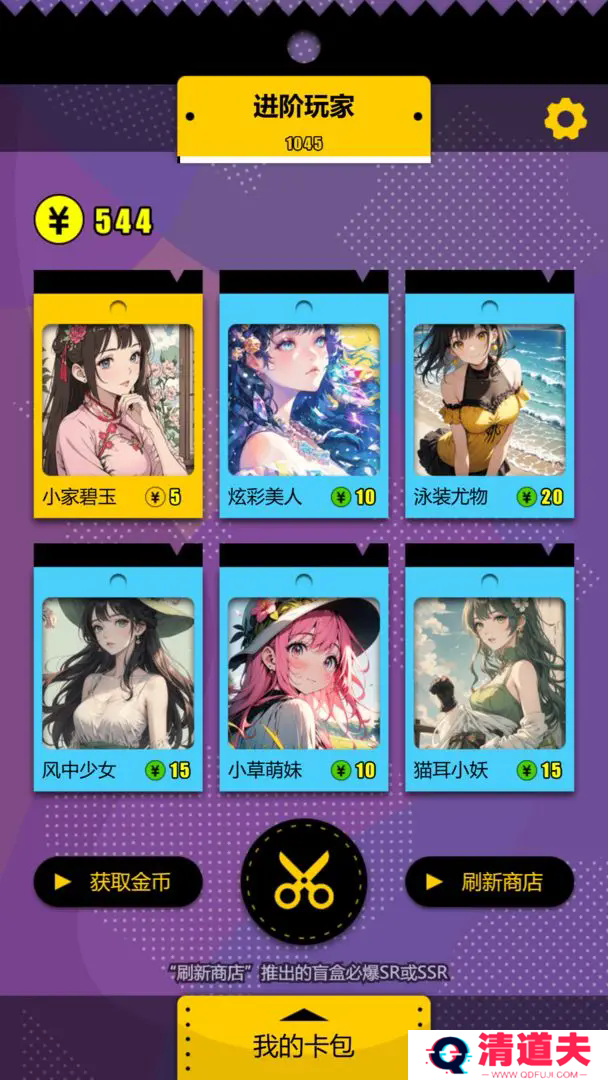Tap the round scissors button
The image size is (608, 1080).
pos(304,882)
